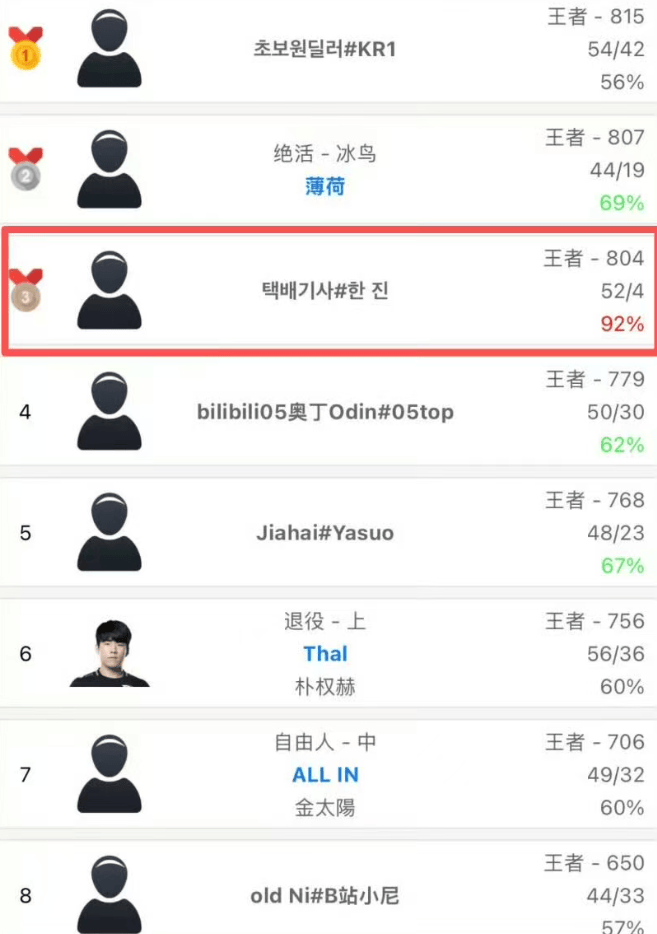Open the 绝活 - 冰鸟 player row

coord(325,155)
